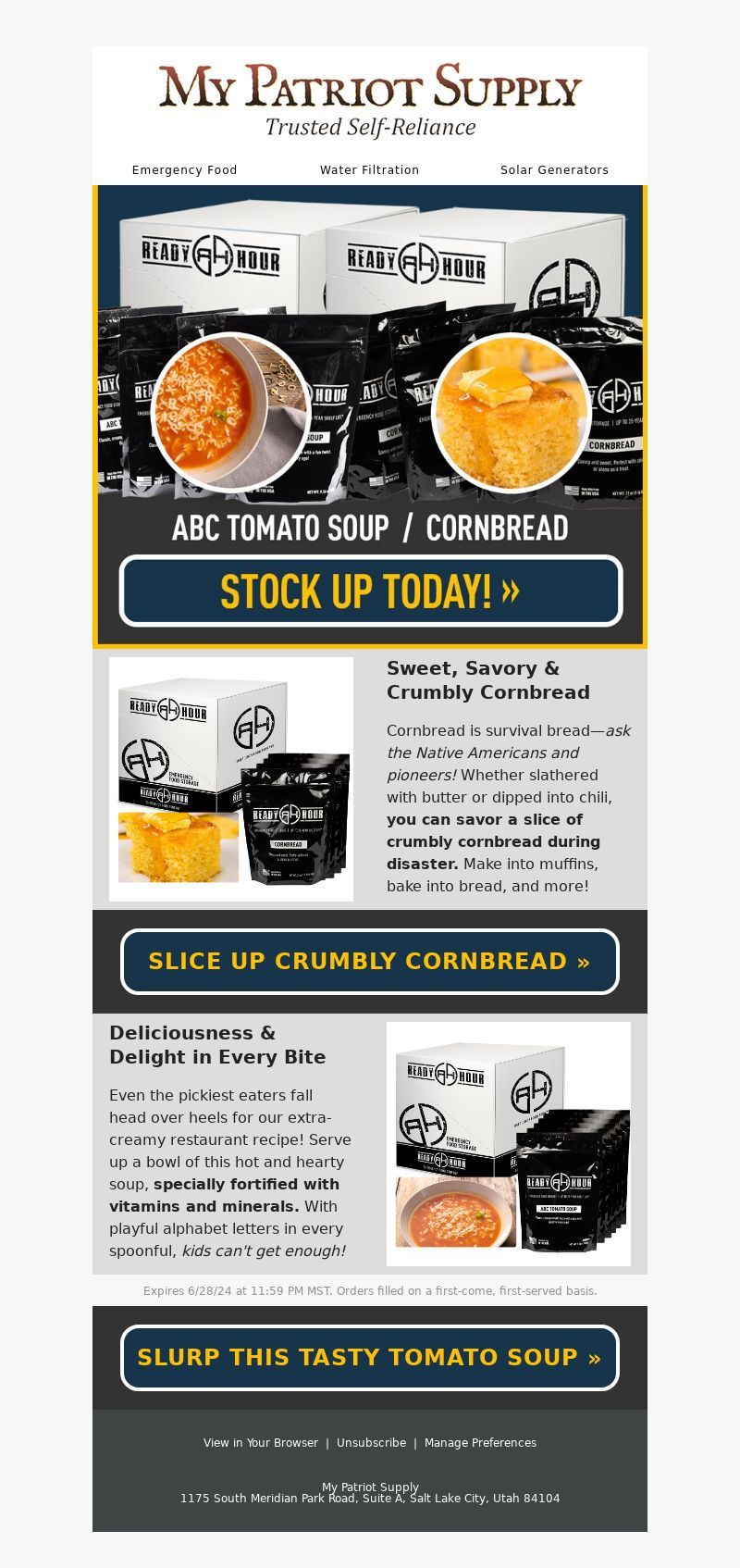Tap the Stock Up Today banner button
Screen dimensions: 740x1568
click(x=370, y=591)
